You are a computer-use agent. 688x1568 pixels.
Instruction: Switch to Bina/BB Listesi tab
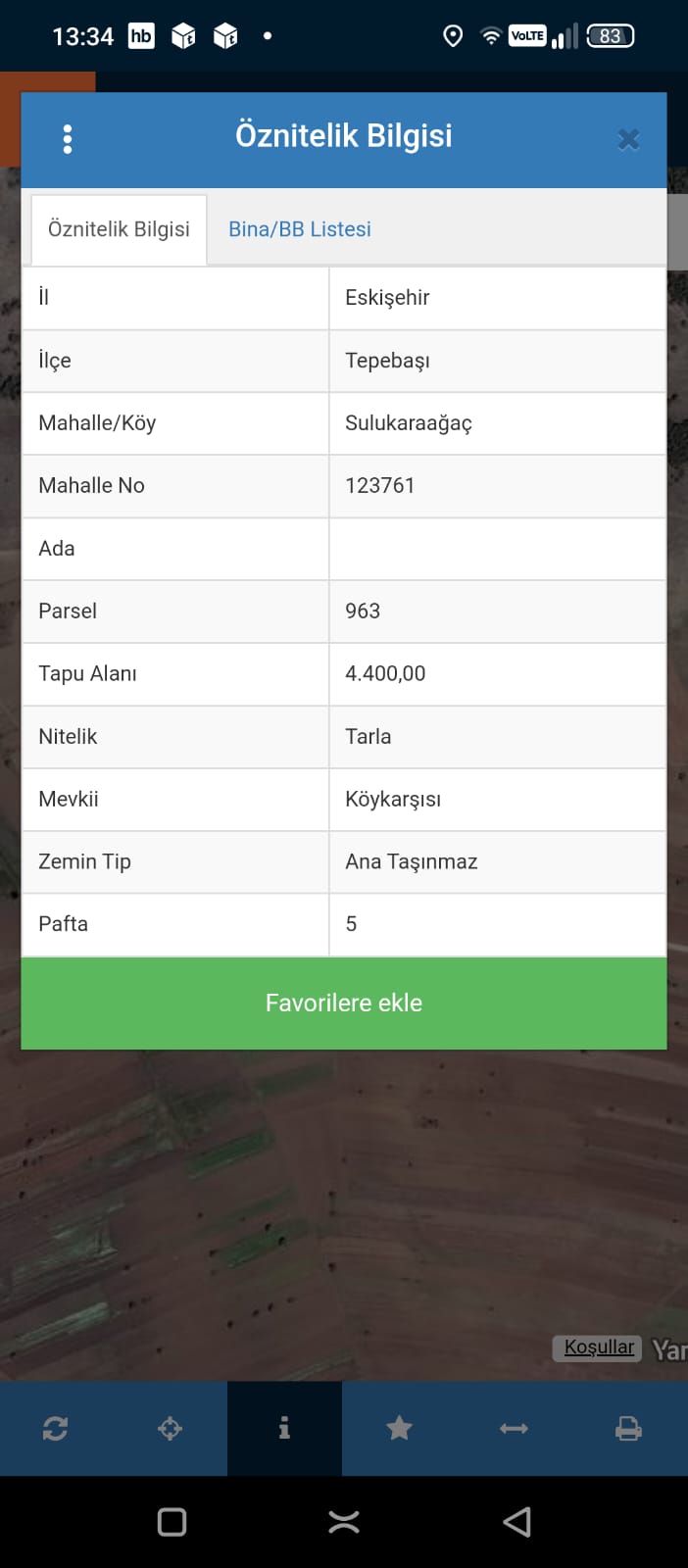tap(300, 229)
